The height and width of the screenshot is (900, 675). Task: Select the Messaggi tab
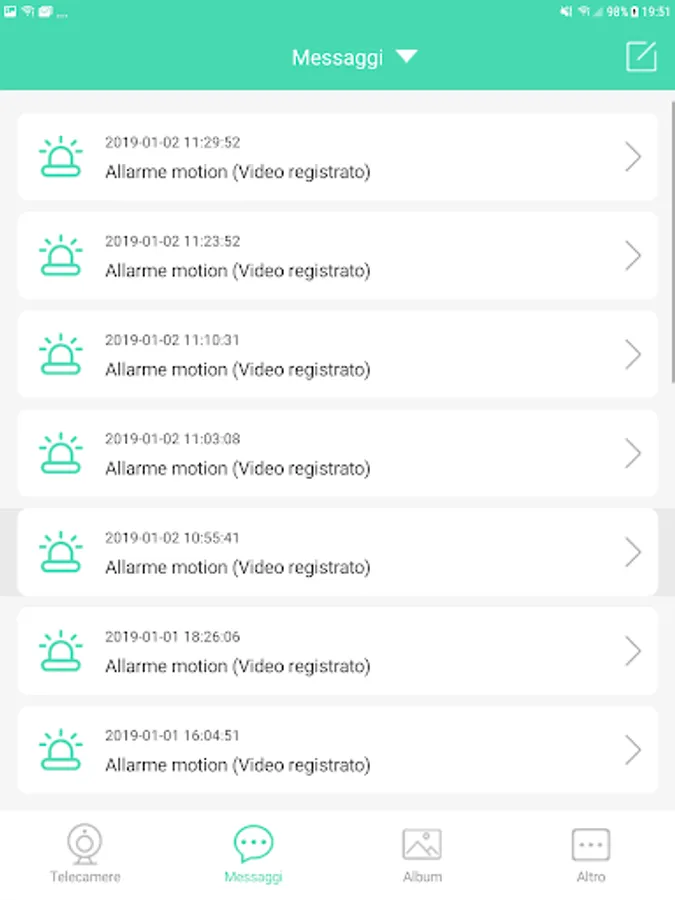[x=253, y=855]
